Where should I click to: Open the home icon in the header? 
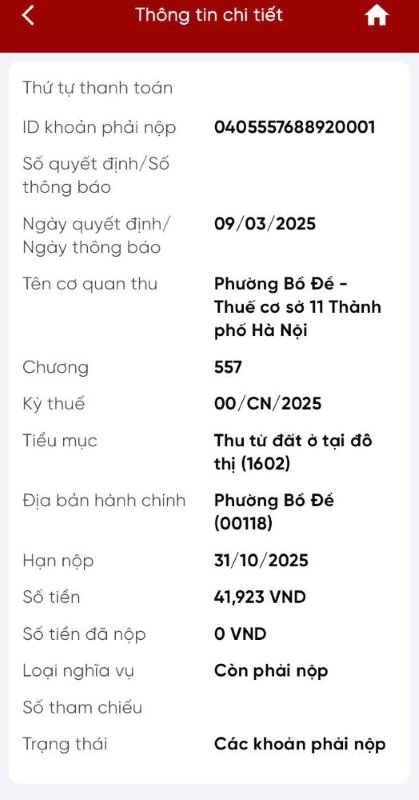point(377,16)
